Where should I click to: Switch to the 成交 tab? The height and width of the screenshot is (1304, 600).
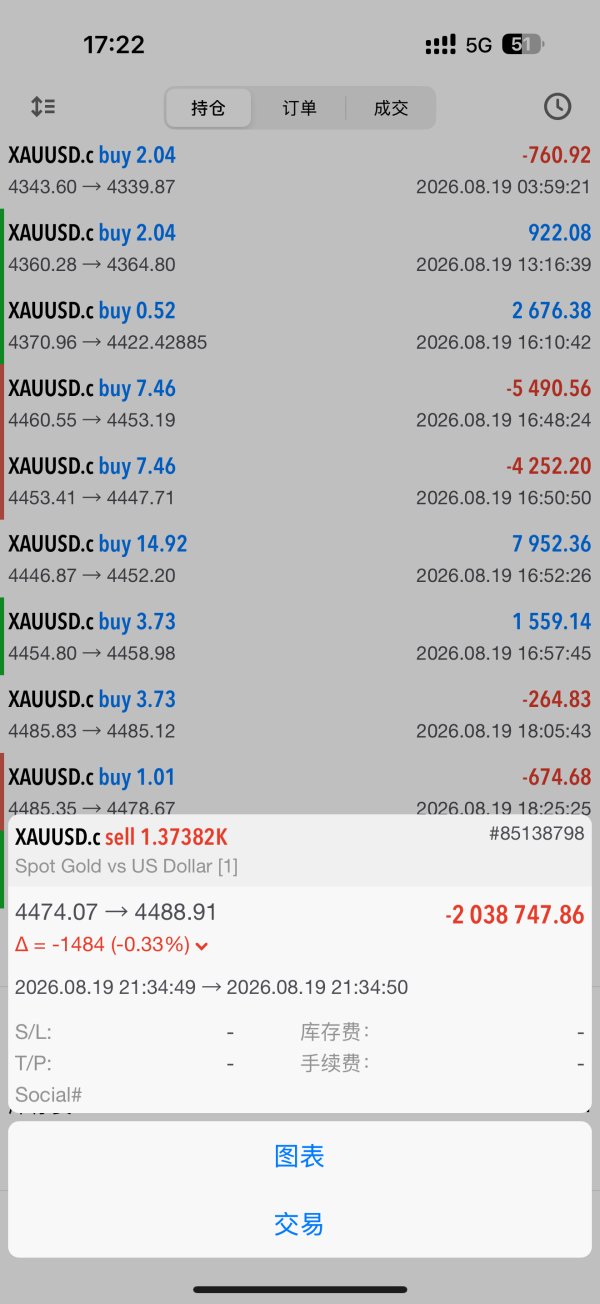pos(391,108)
